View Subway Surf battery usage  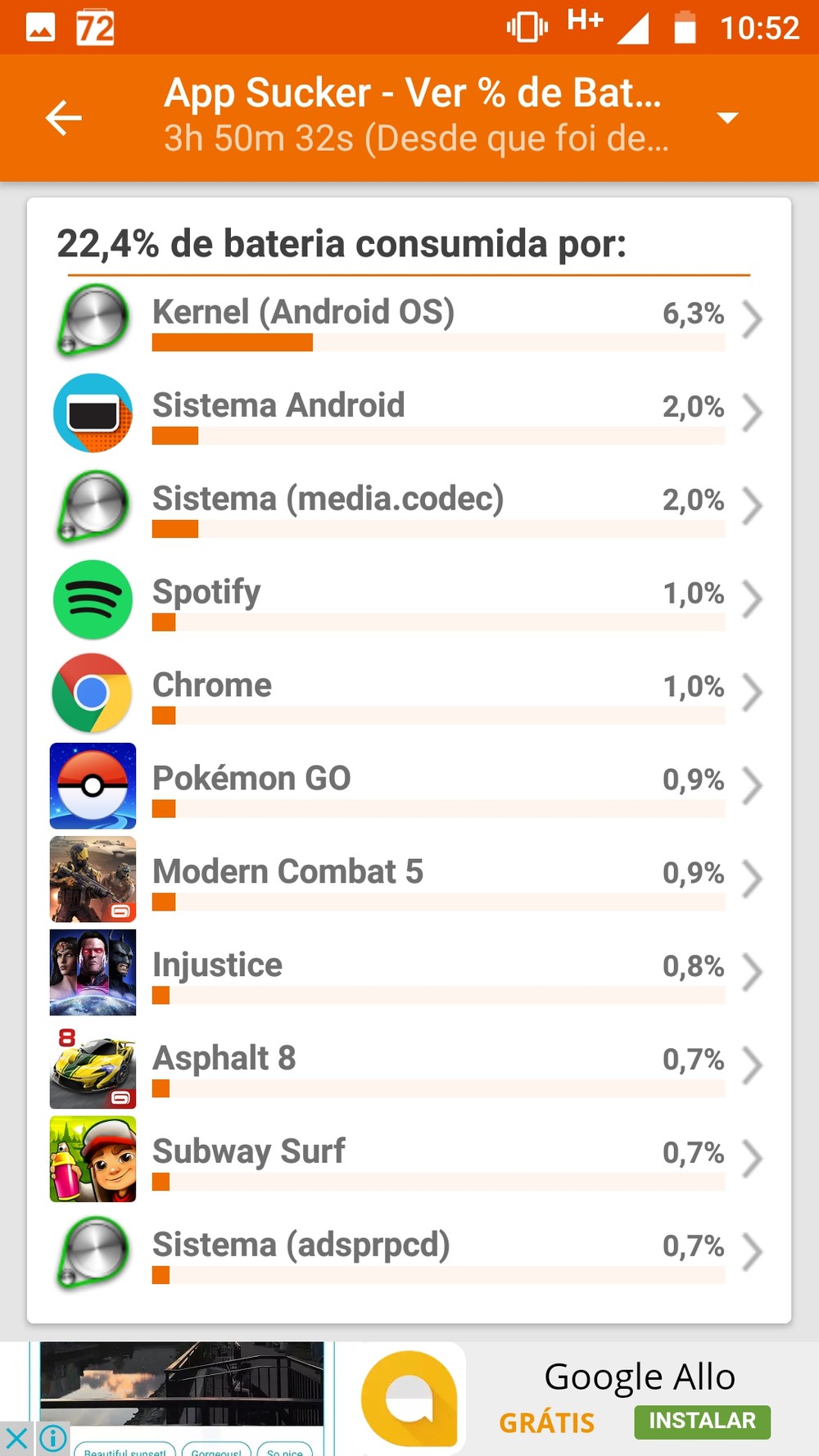(409, 1160)
